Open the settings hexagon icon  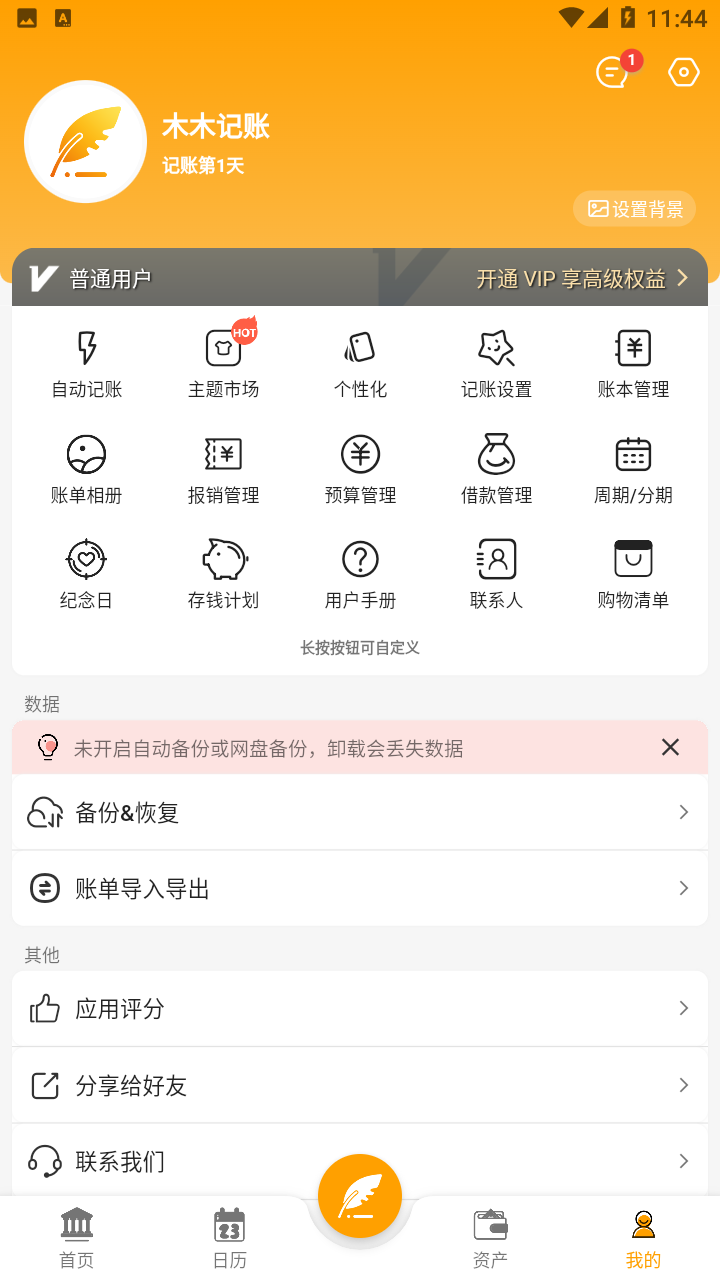(684, 73)
